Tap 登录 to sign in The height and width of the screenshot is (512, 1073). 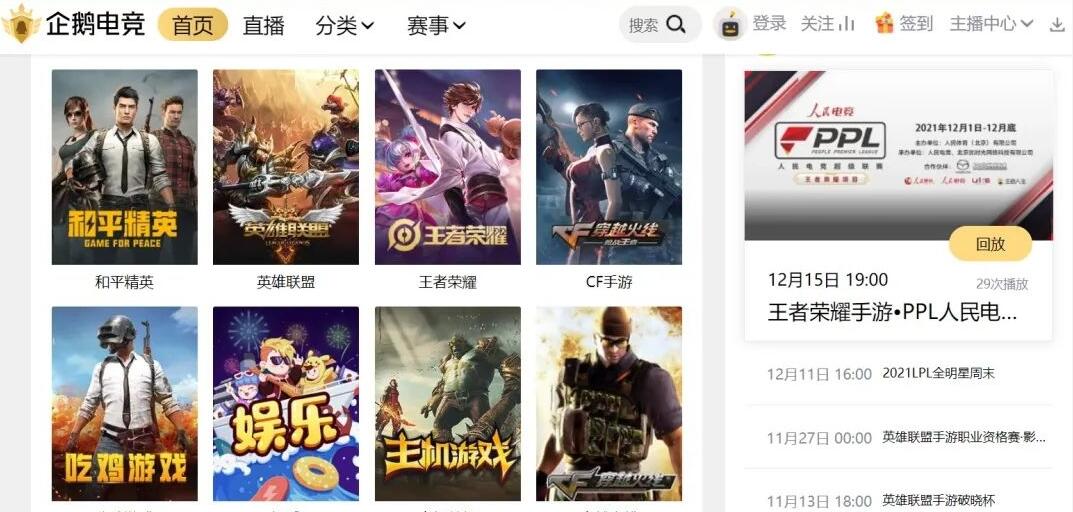(x=769, y=23)
